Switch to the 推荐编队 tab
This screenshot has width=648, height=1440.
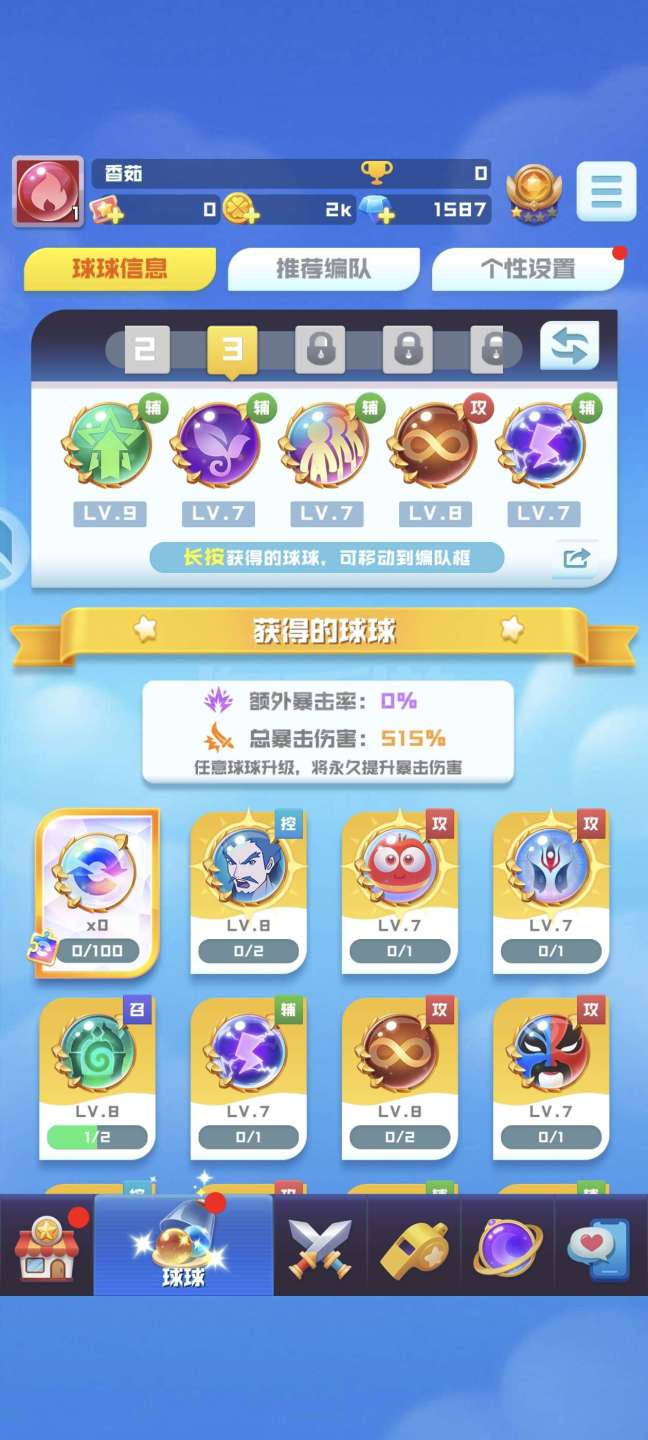coord(323,269)
